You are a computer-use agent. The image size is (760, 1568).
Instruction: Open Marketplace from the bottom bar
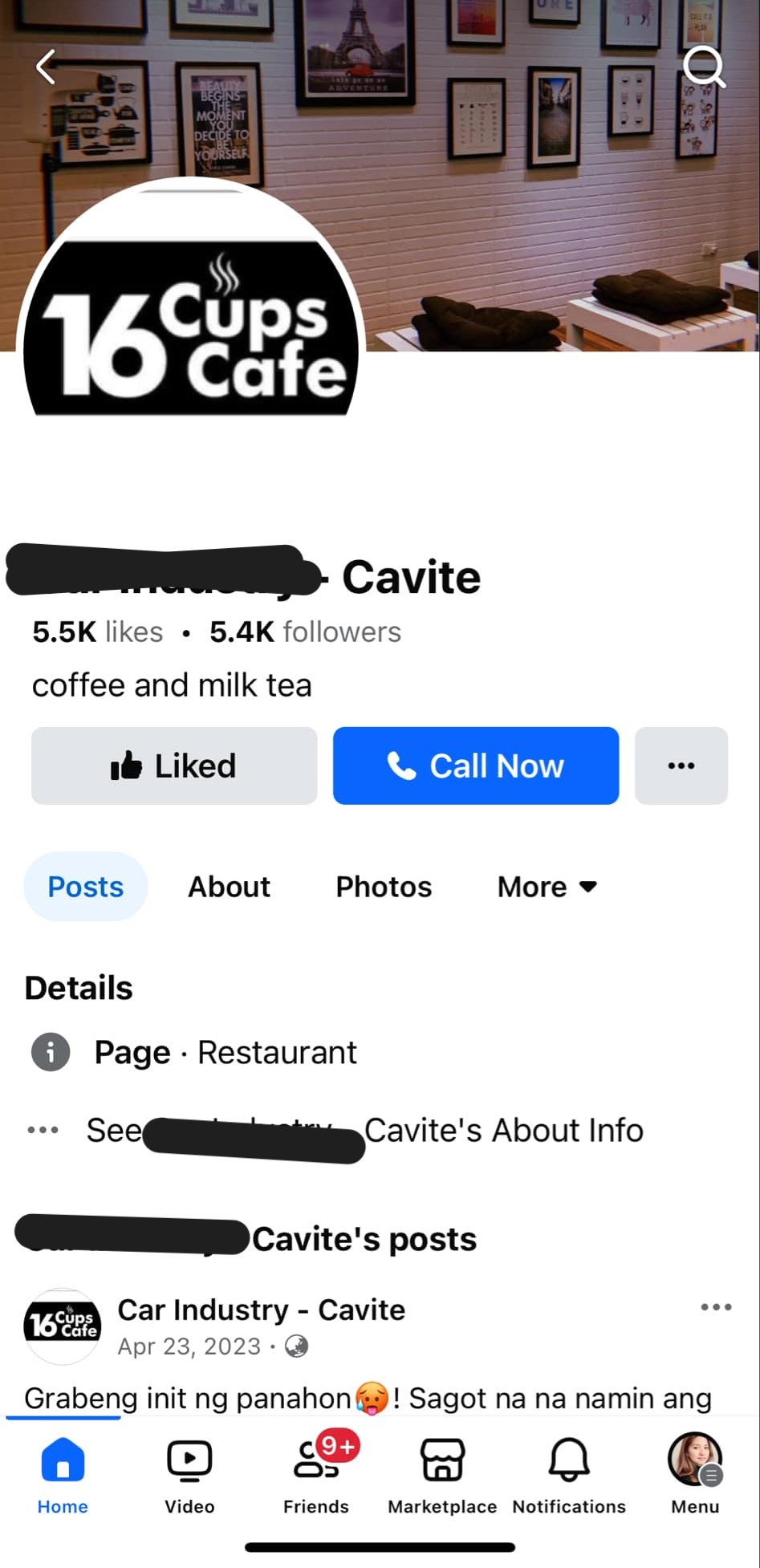point(442,1475)
